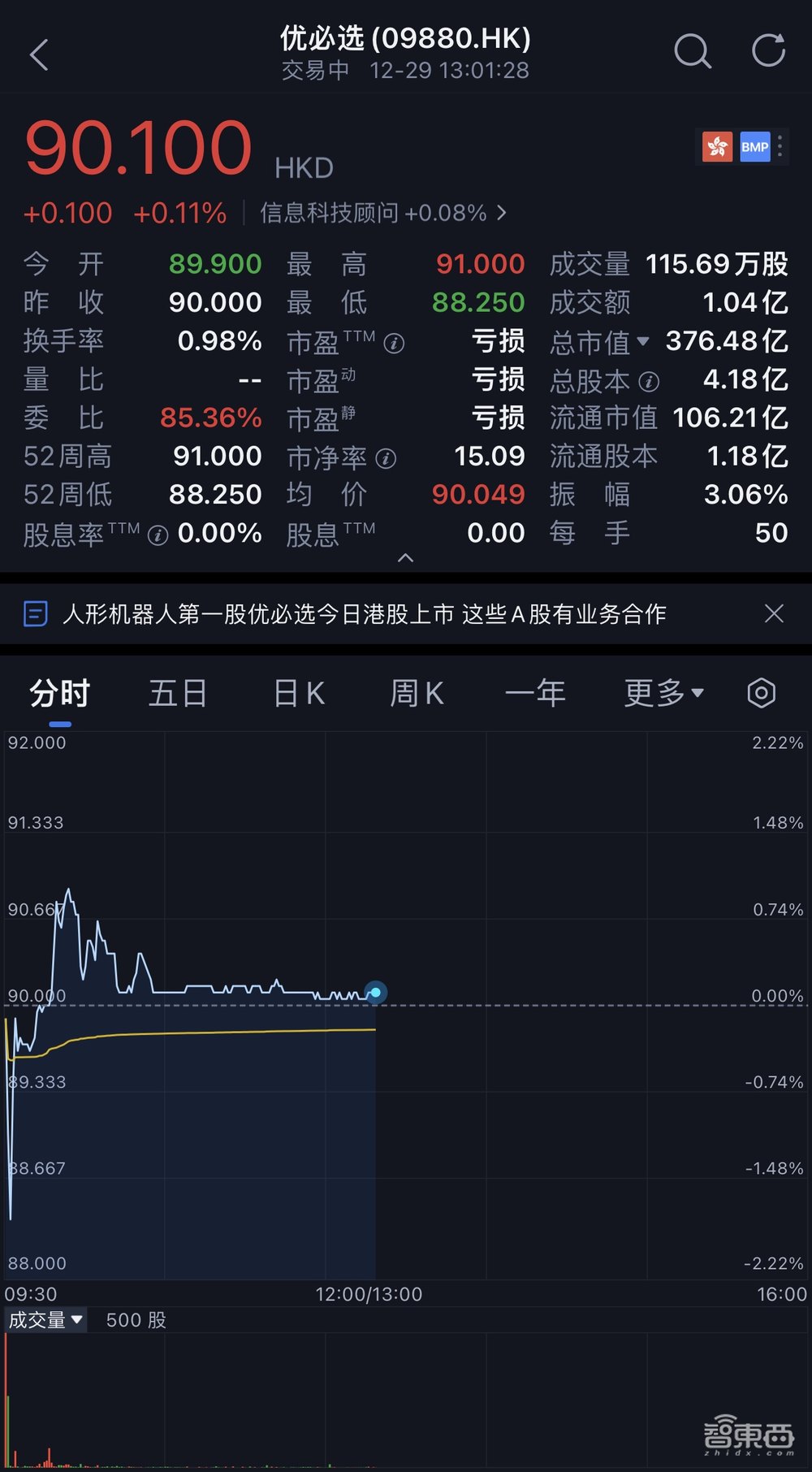Image resolution: width=812 pixels, height=1472 pixels.
Task: Open the three-dot options menu beside BMP
Action: [x=779, y=147]
